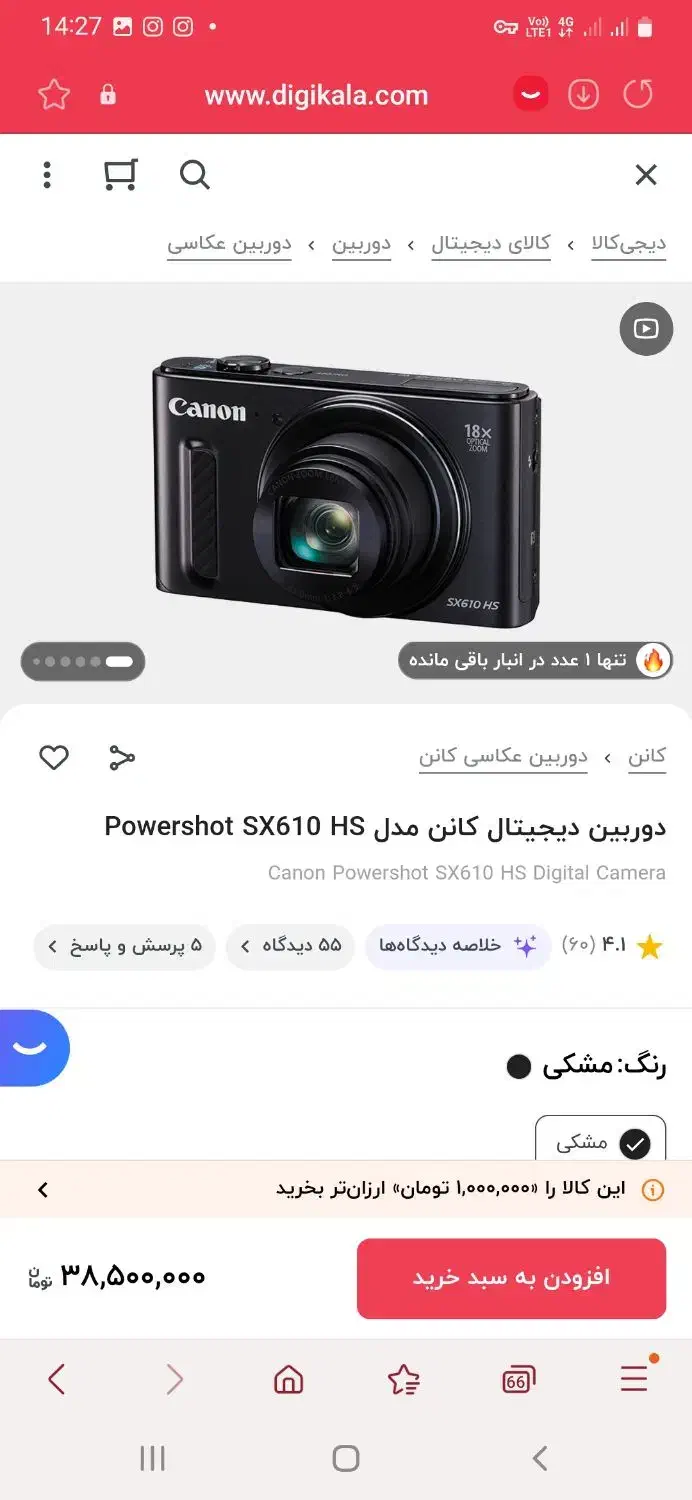Open the کانن brand link

647,757
